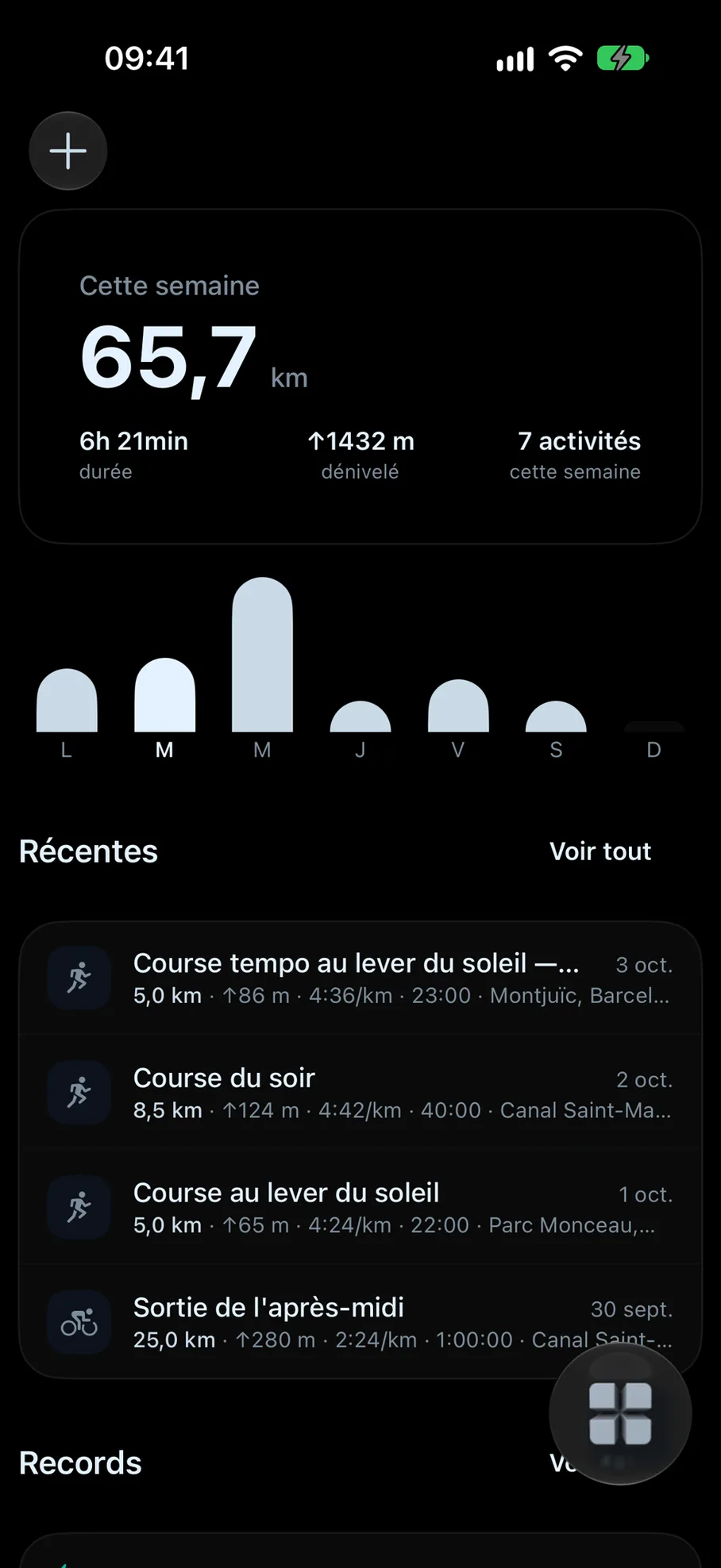View the Course au lever du soleil run
This screenshot has width=721, height=1568.
click(360, 1208)
